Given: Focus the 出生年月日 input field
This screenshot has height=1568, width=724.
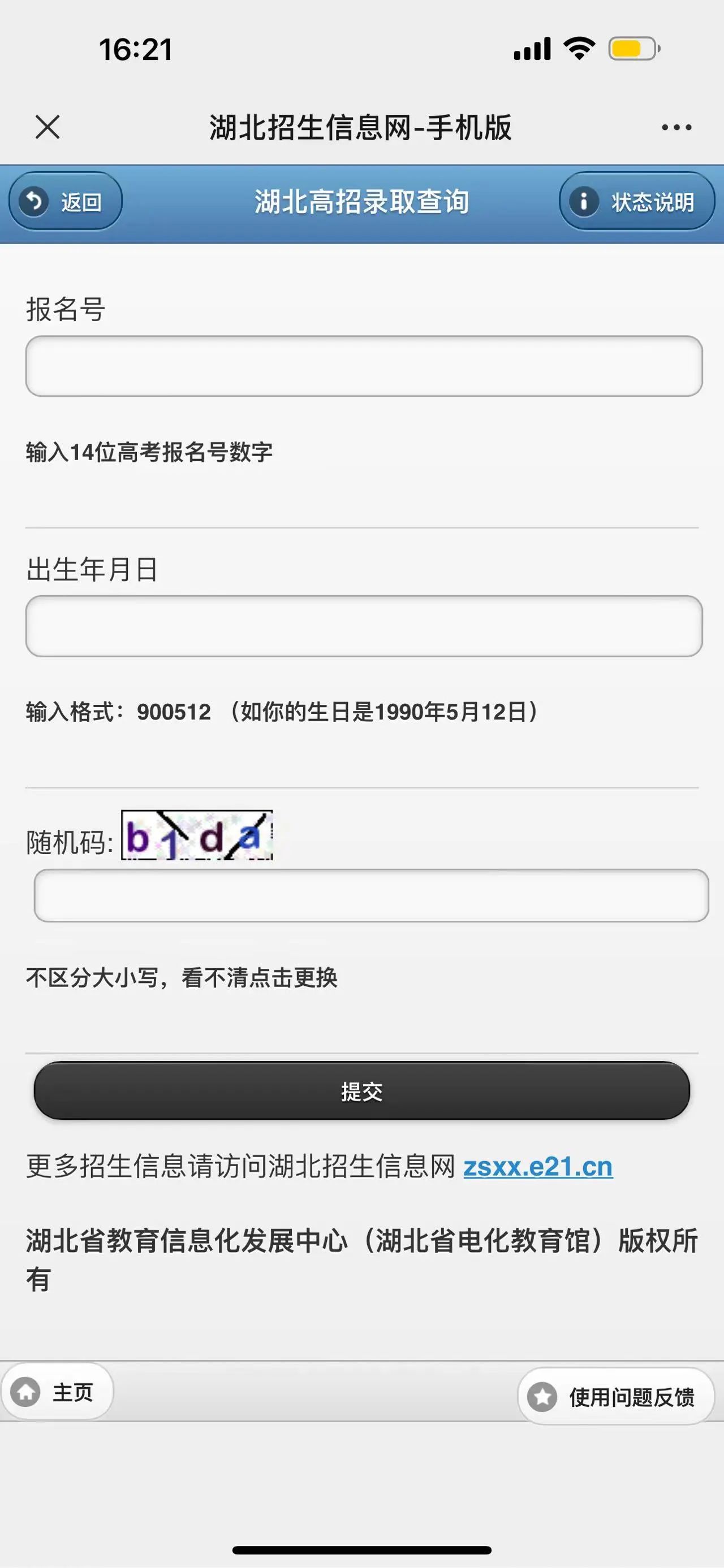Looking at the screenshot, I should click(x=364, y=626).
